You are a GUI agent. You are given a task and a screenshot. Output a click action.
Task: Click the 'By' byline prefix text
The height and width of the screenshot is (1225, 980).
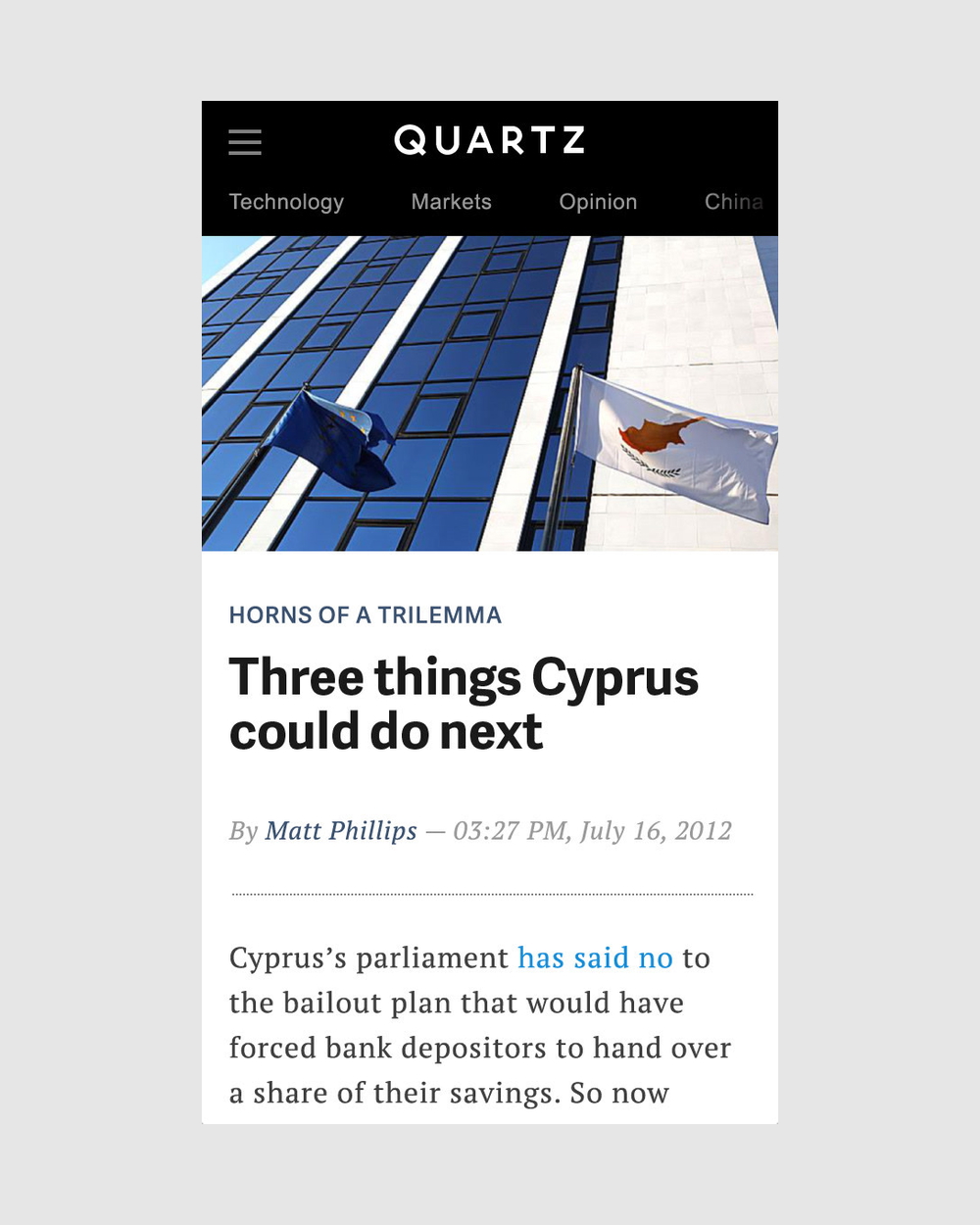pos(242,830)
